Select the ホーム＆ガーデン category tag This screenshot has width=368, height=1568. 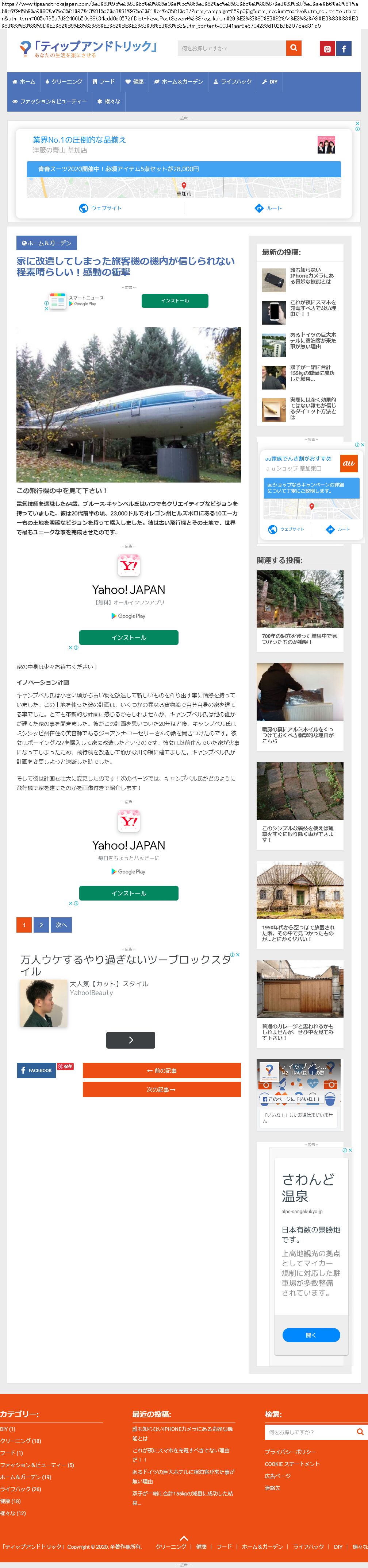[46, 243]
